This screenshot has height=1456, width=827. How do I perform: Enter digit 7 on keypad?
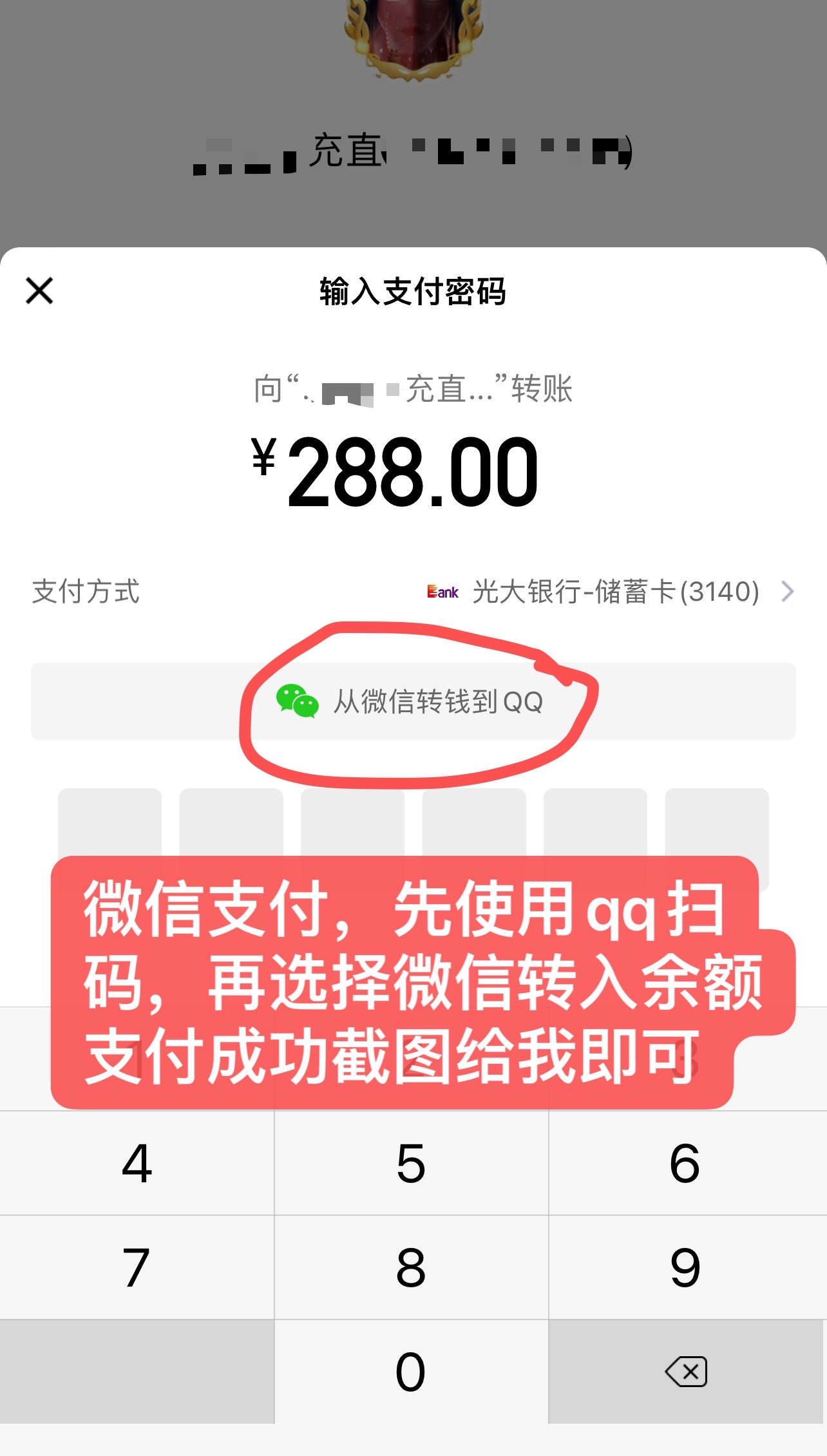[x=137, y=1267]
